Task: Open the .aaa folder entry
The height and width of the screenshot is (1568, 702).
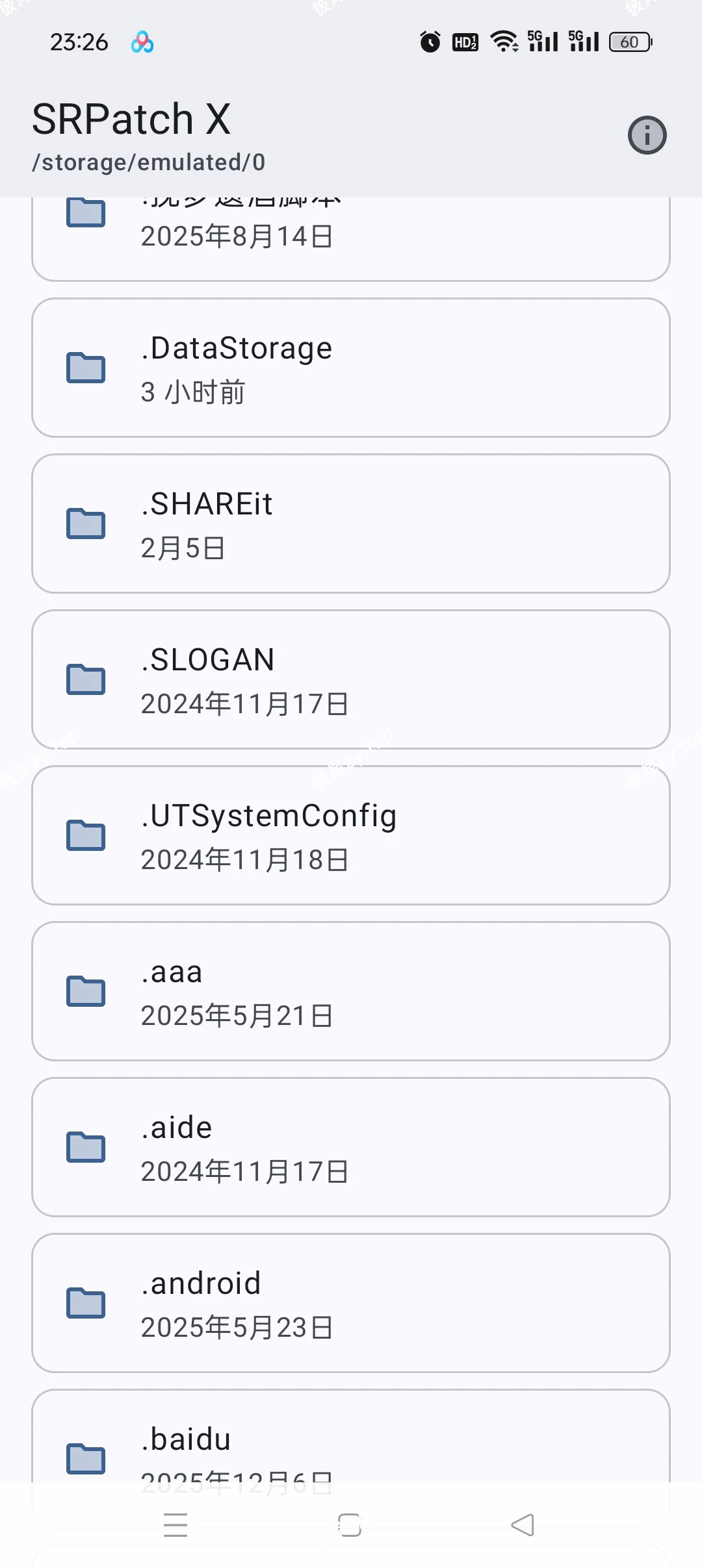Action: 351,991
